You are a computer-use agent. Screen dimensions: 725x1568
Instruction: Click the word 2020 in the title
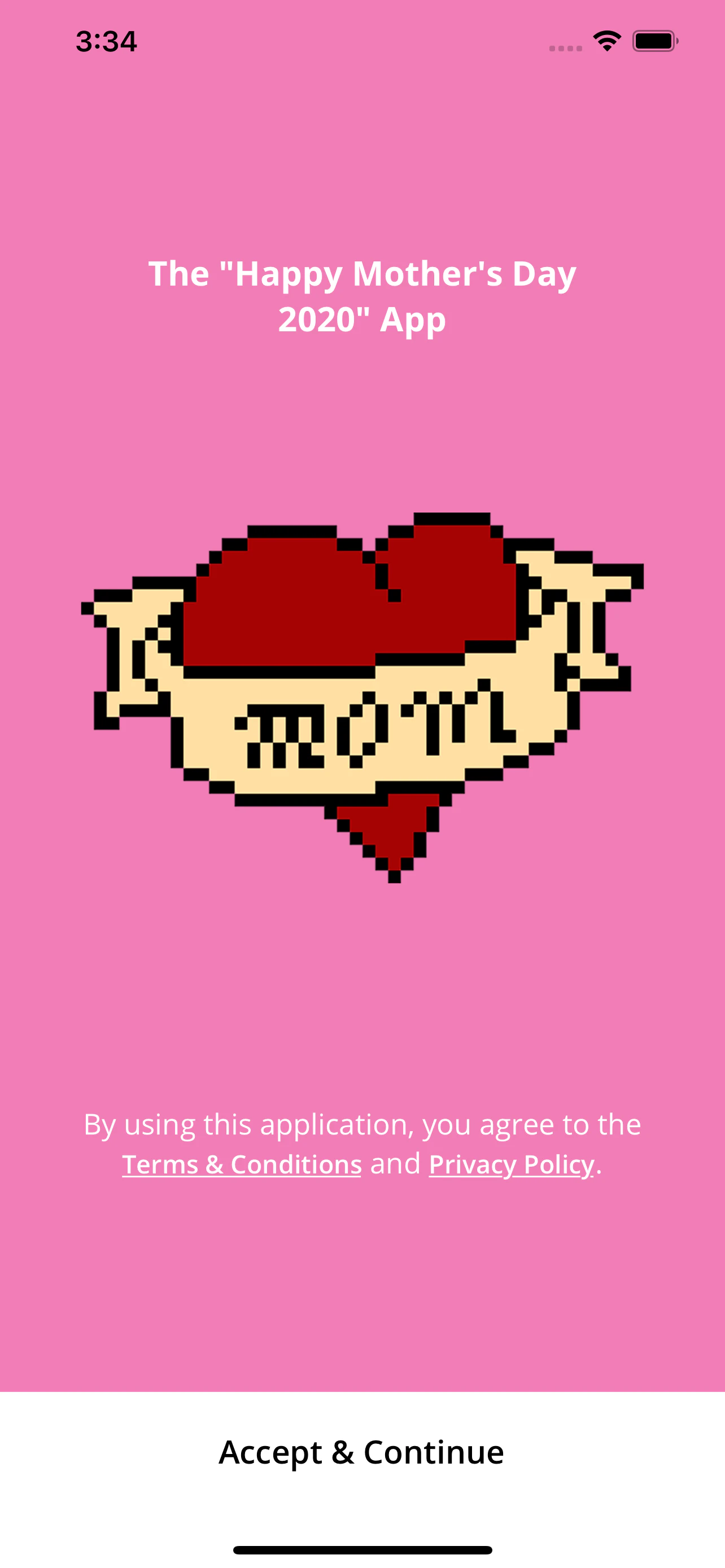[x=321, y=319]
